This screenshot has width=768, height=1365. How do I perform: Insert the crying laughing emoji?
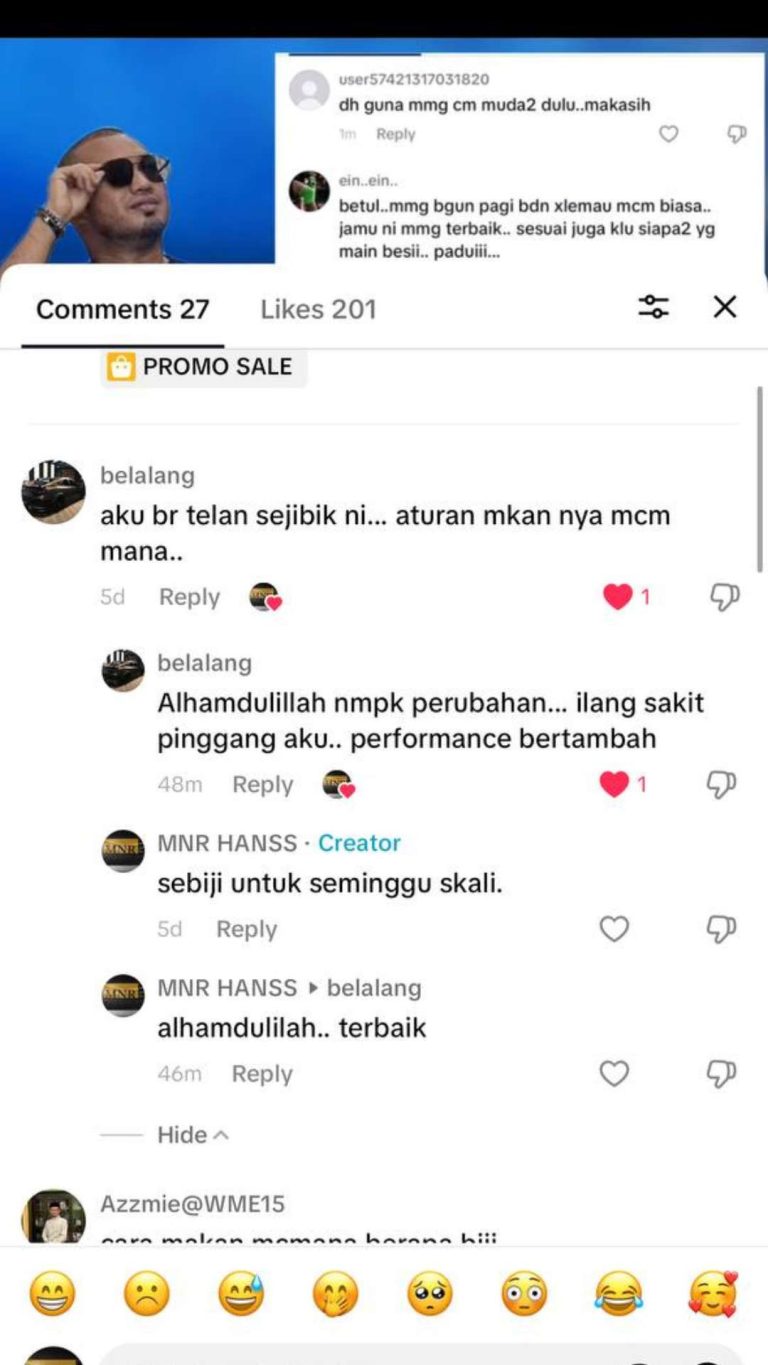click(x=618, y=1294)
